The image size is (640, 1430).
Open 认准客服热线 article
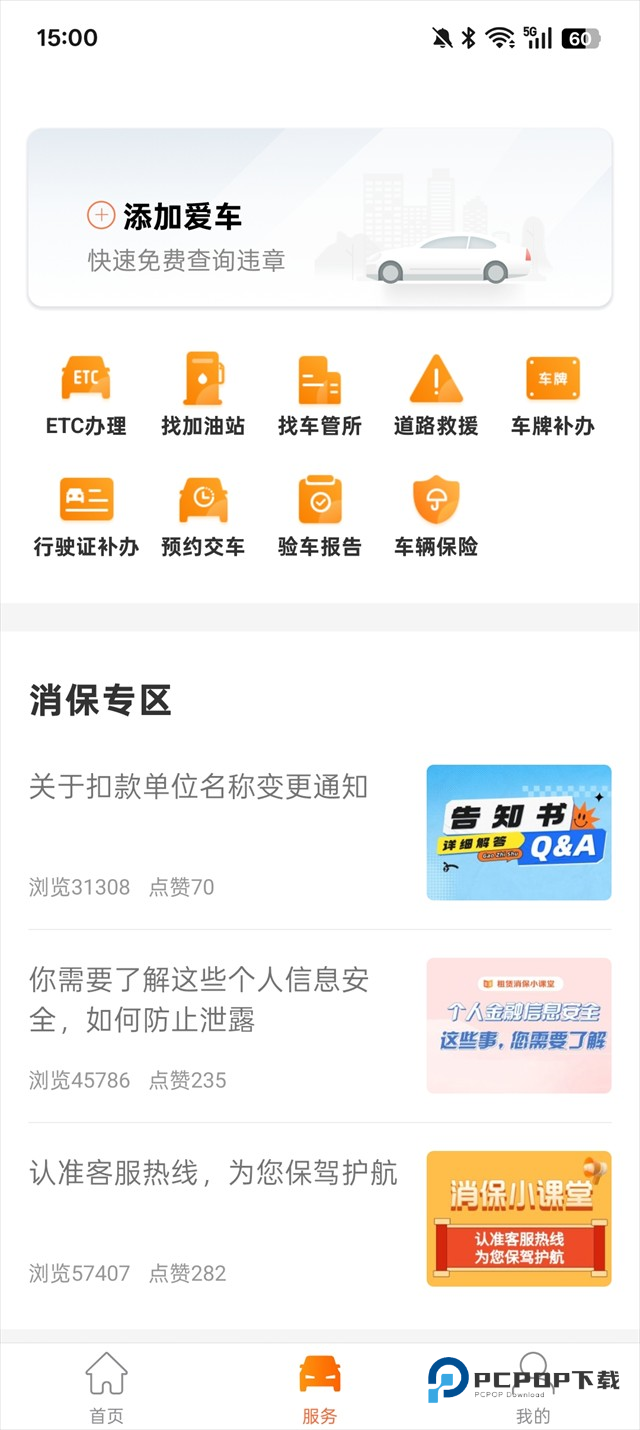coord(213,1172)
